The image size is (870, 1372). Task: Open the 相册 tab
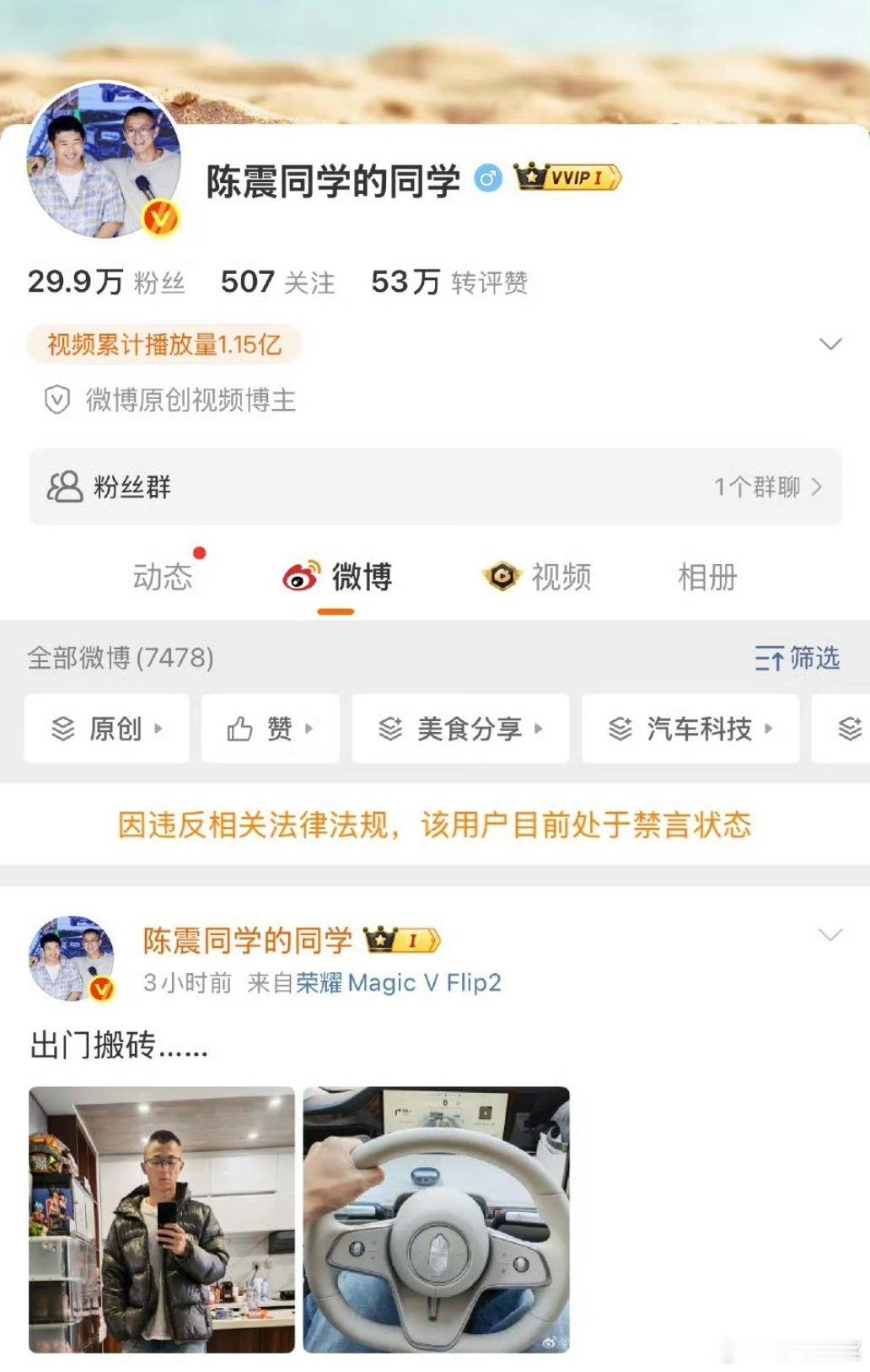(x=706, y=578)
